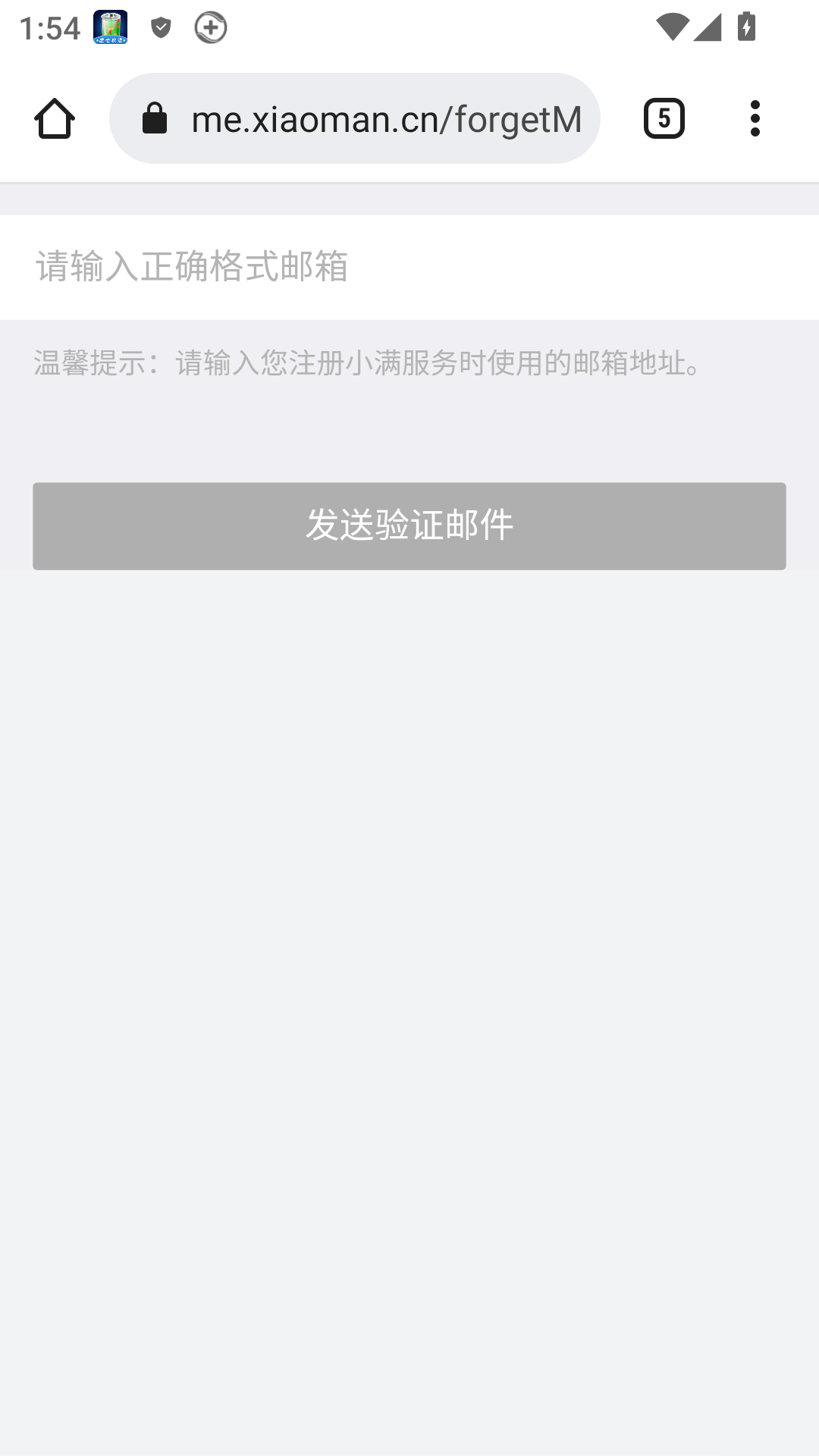The image size is (819, 1456).
Task: View site security info via the lock icon
Action: 155,119
